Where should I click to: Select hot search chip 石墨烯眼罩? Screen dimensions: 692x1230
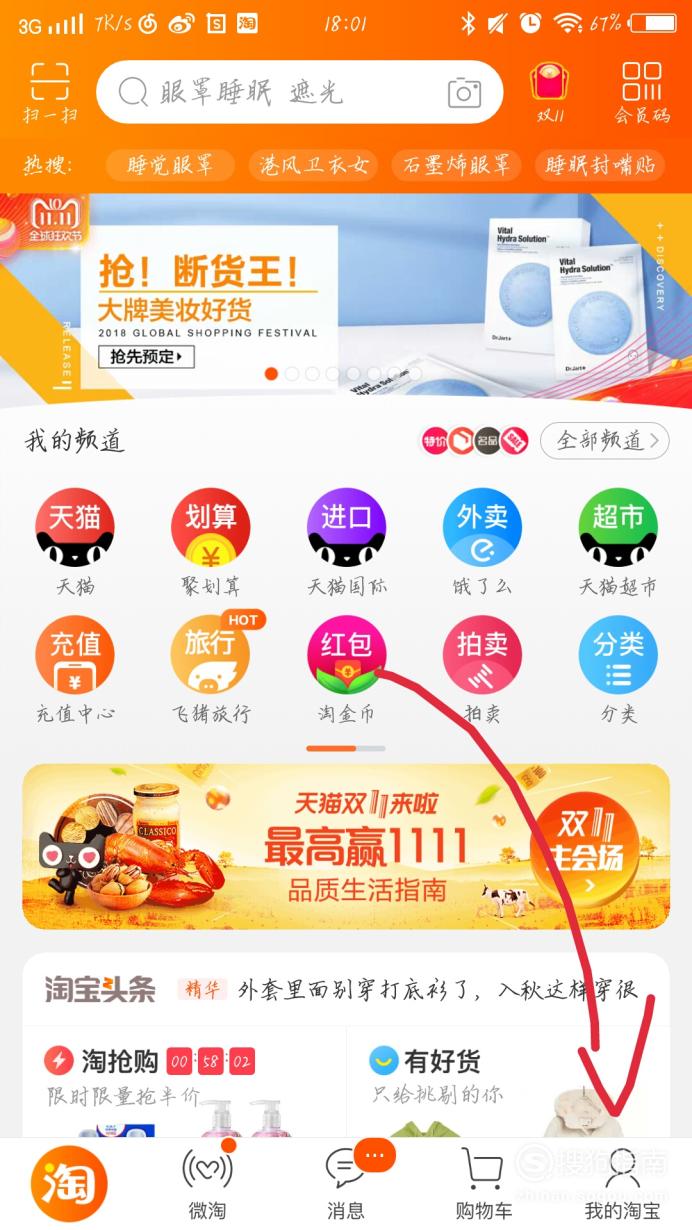(x=456, y=166)
